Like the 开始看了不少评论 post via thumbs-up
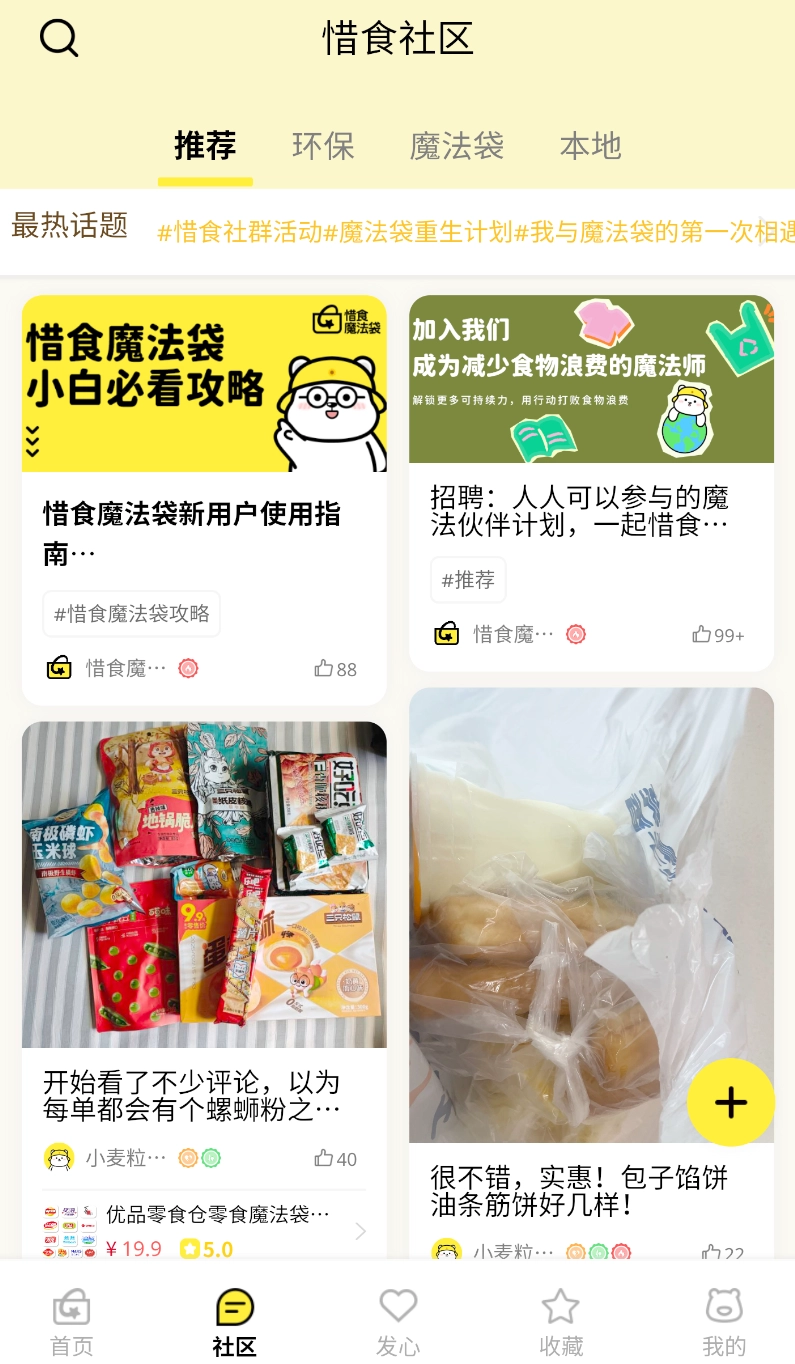 pos(325,1158)
